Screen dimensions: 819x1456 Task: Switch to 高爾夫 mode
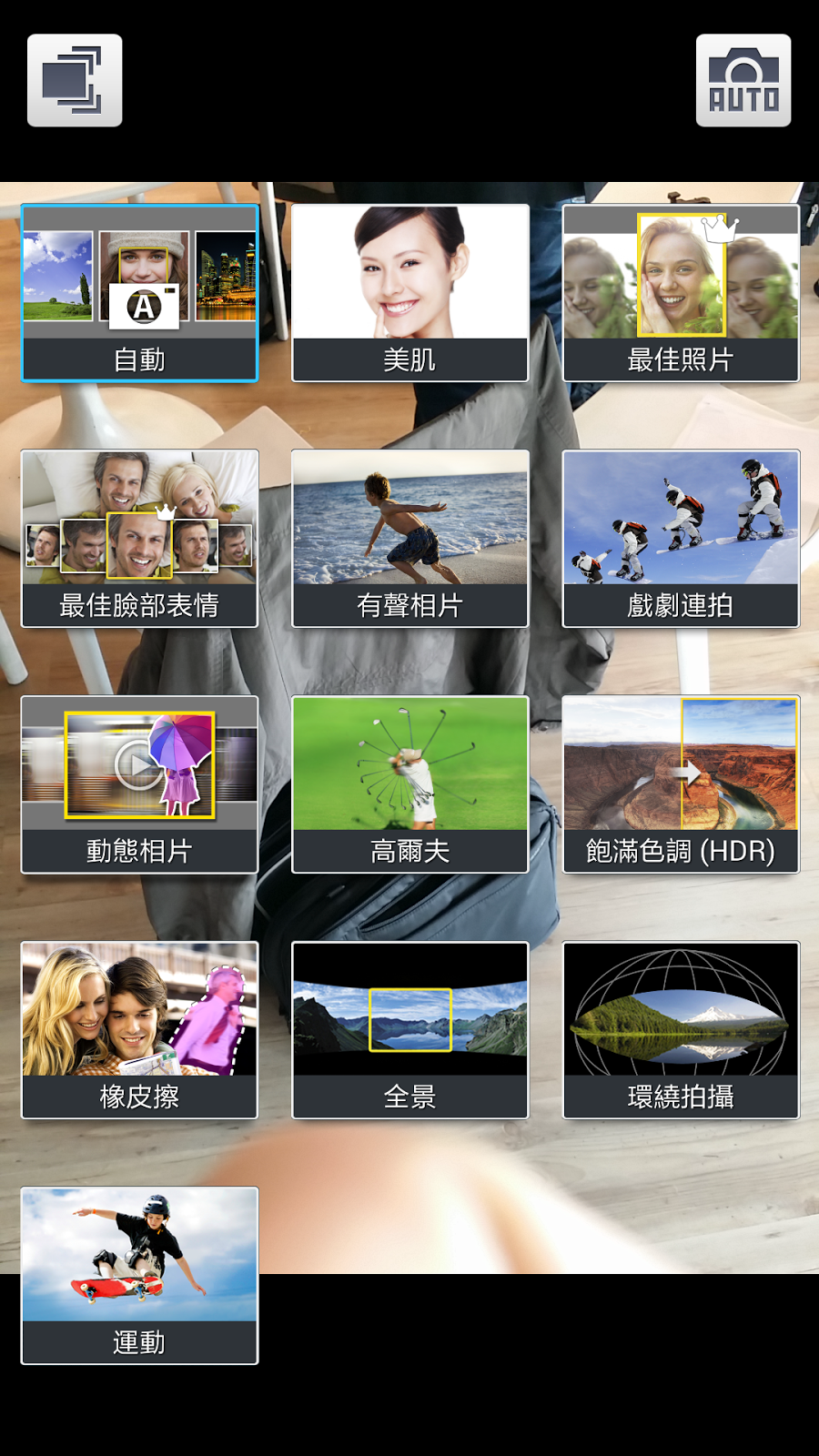[x=409, y=784]
